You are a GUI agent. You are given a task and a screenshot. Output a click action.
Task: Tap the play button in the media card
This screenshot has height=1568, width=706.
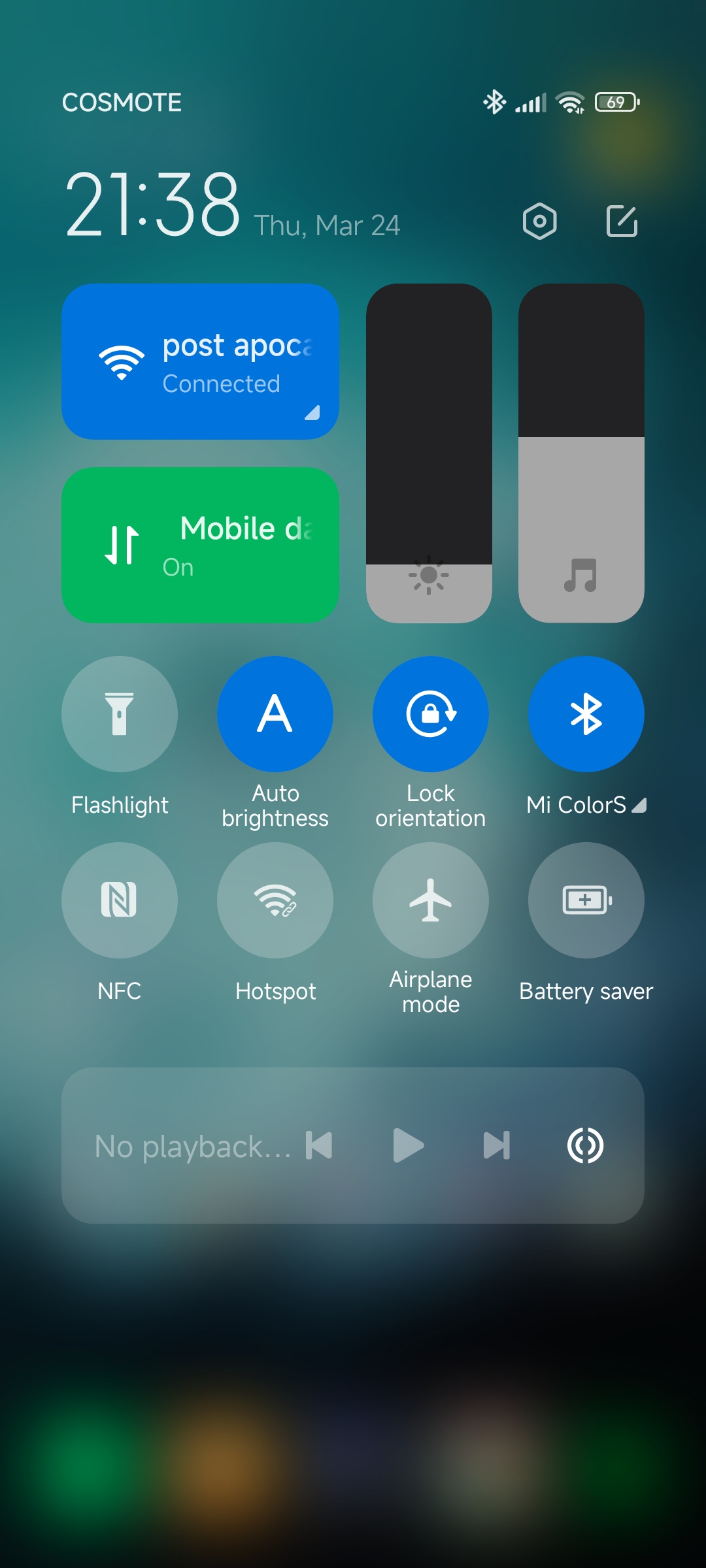tap(409, 1145)
